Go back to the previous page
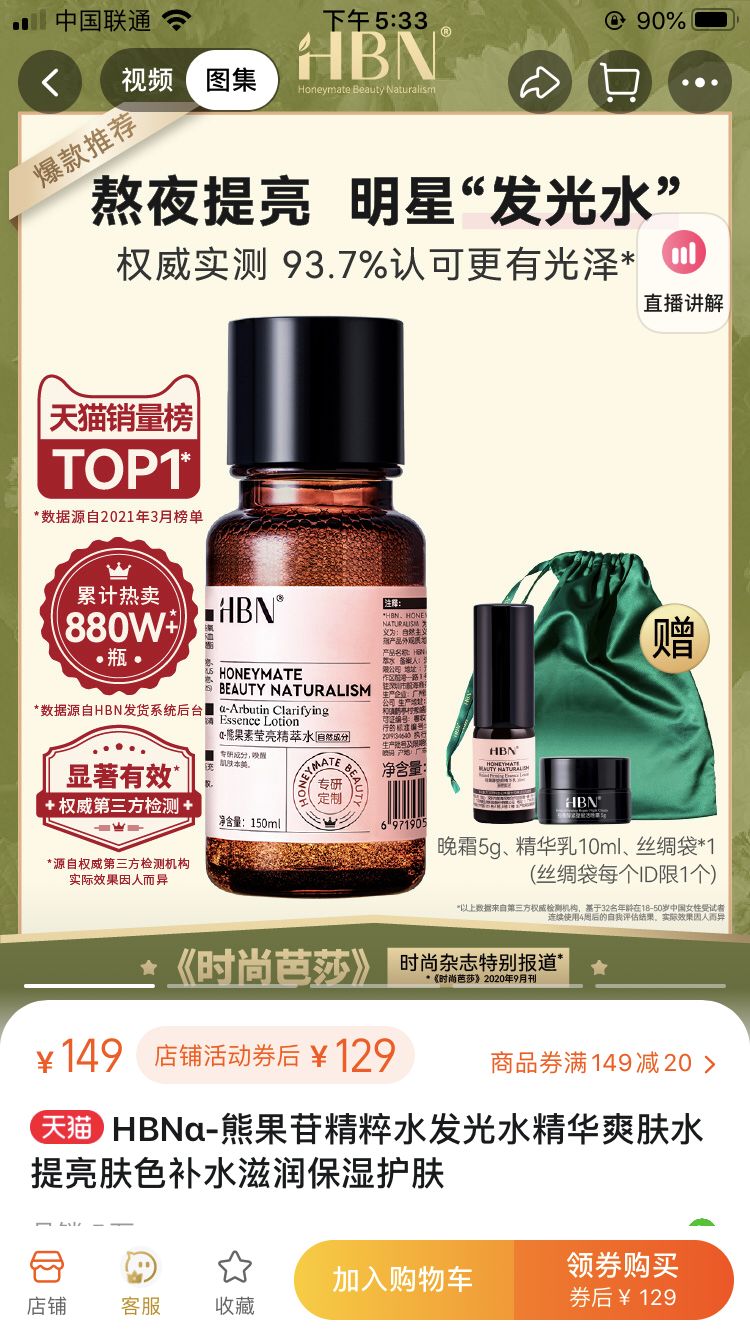Image resolution: width=750 pixels, height=1334 pixels. click(x=50, y=82)
